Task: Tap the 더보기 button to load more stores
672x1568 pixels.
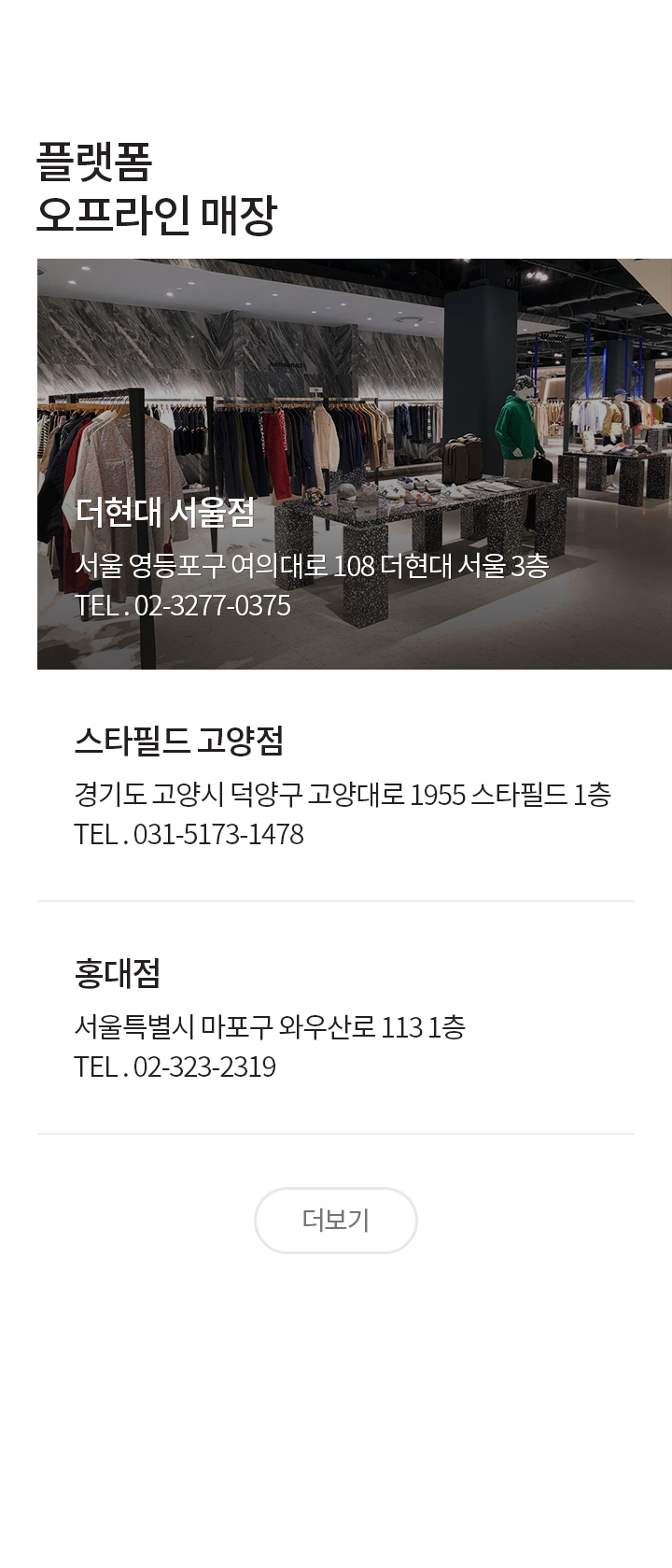Action: coord(335,1220)
